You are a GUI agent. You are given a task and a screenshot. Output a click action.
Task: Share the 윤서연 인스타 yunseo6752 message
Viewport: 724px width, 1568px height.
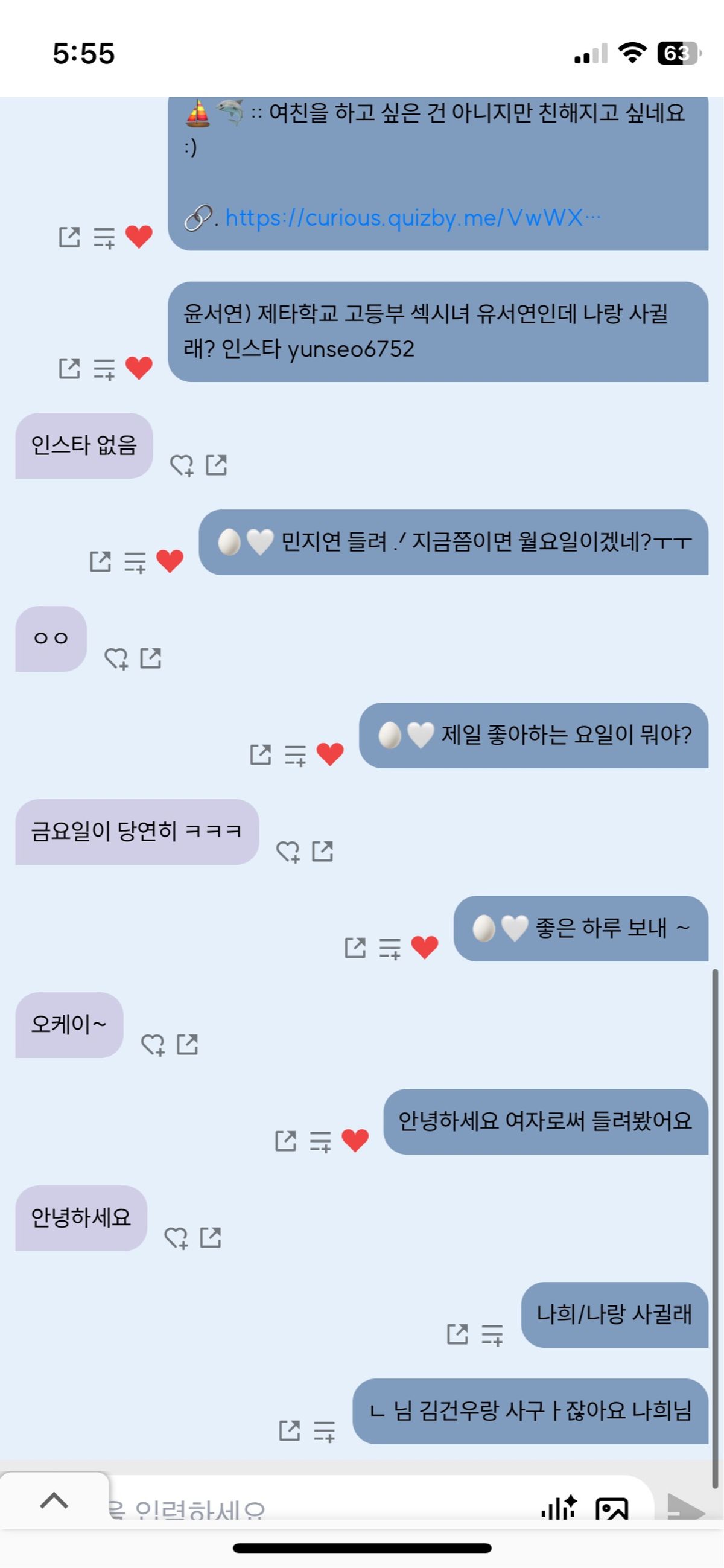(69, 368)
